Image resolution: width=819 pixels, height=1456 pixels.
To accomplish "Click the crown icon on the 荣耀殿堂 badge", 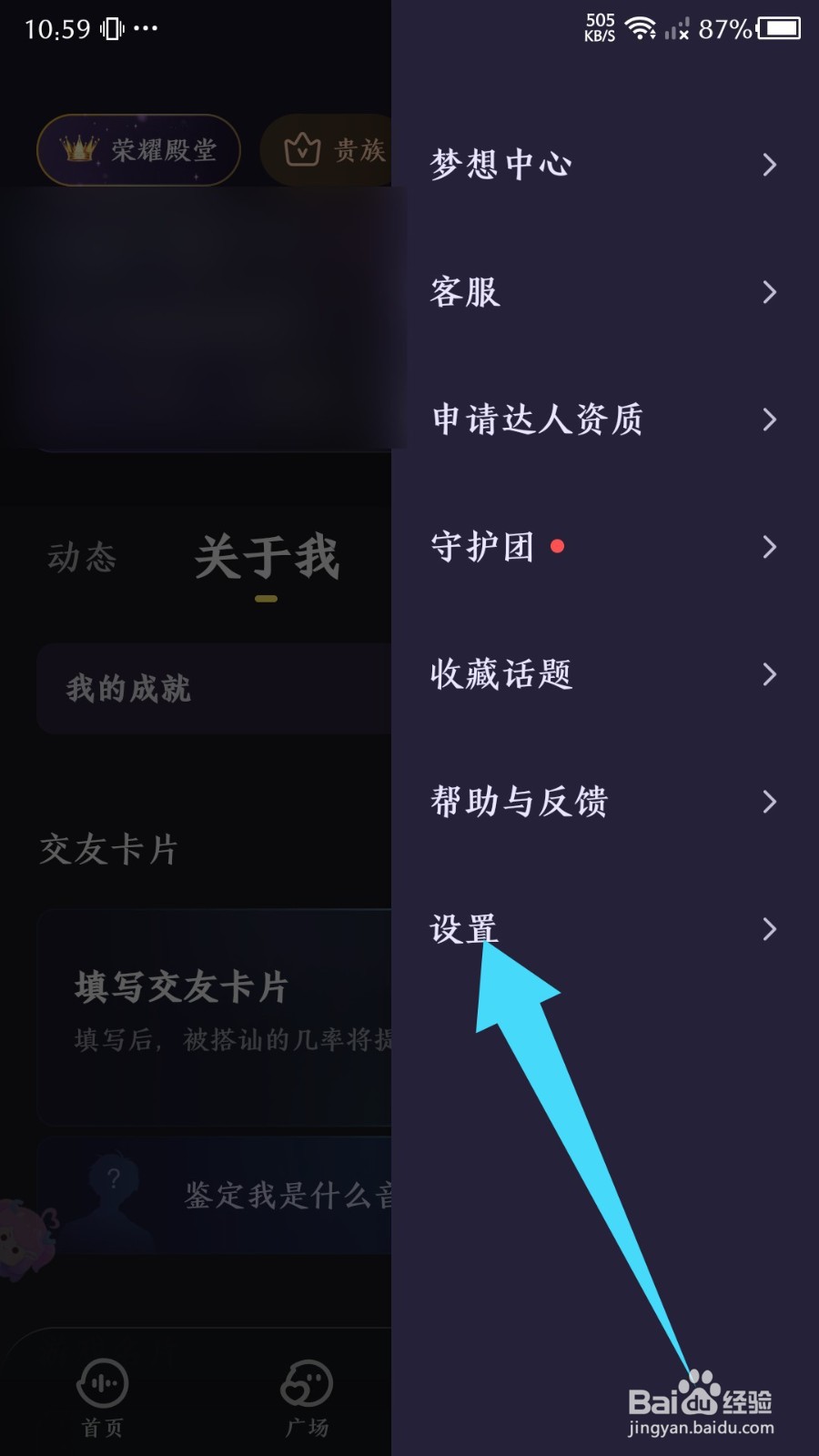I will tap(78, 146).
